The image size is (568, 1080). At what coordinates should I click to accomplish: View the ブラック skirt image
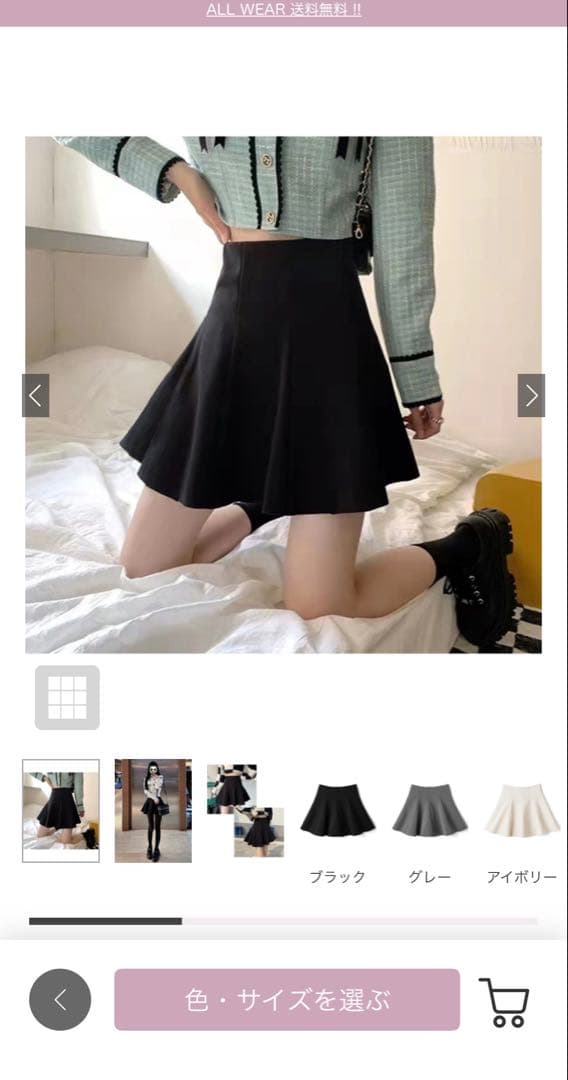point(337,811)
